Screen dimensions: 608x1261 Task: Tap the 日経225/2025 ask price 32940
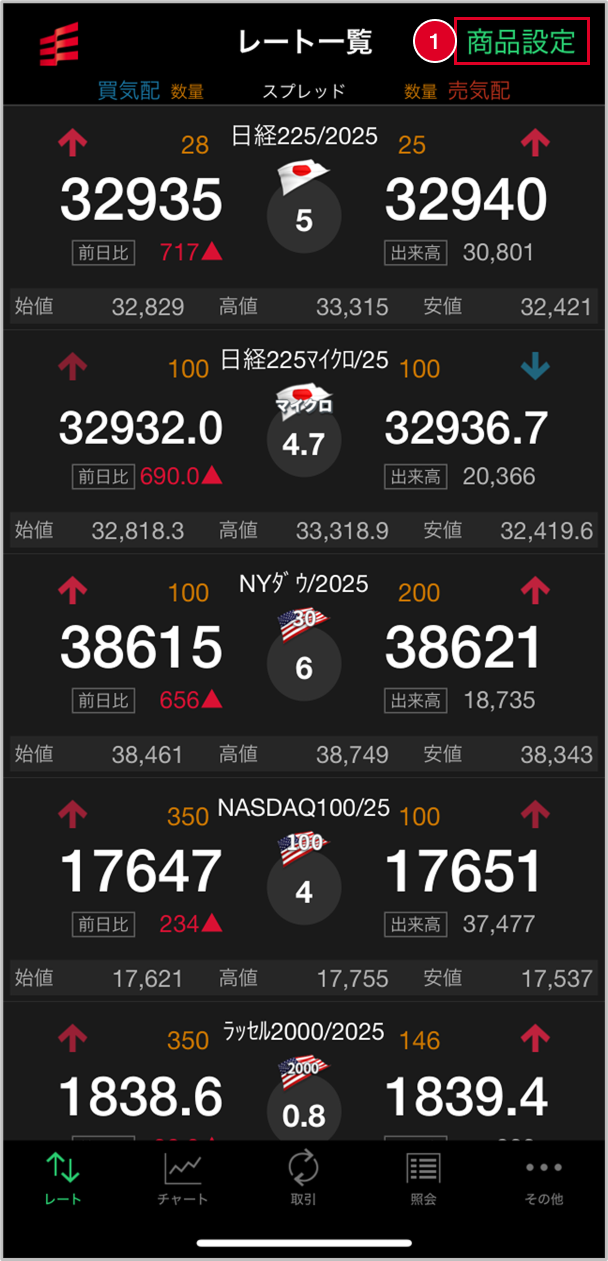point(466,200)
